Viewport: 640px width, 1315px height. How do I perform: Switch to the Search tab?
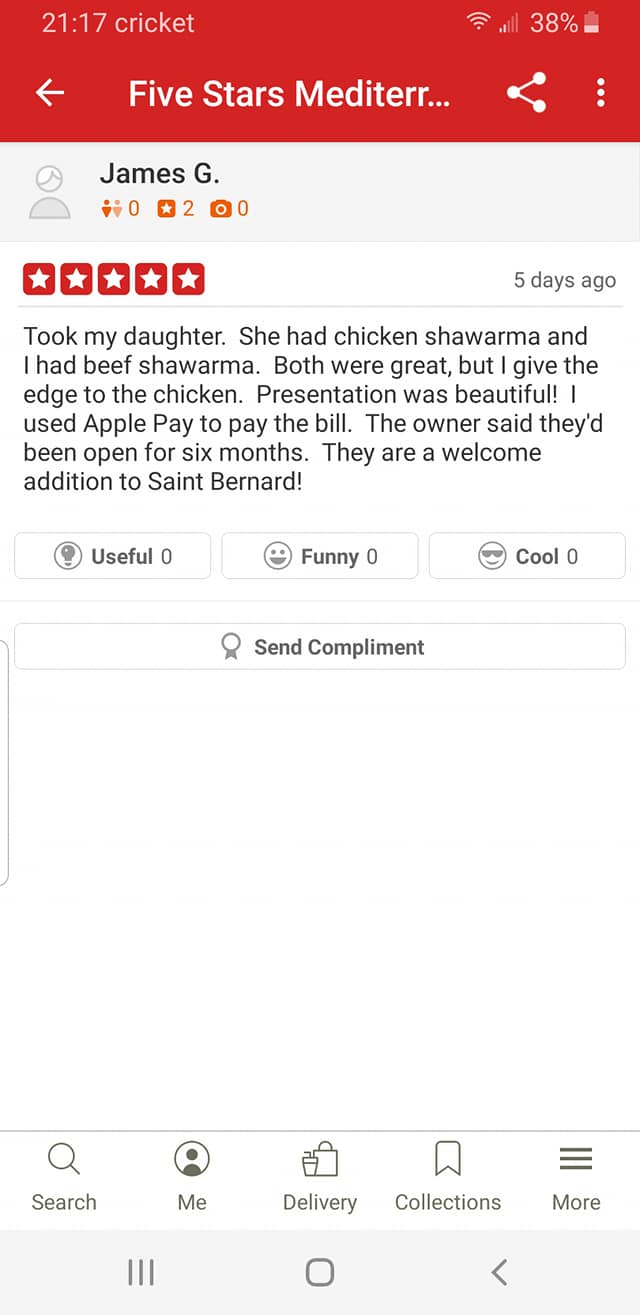coord(64,1176)
